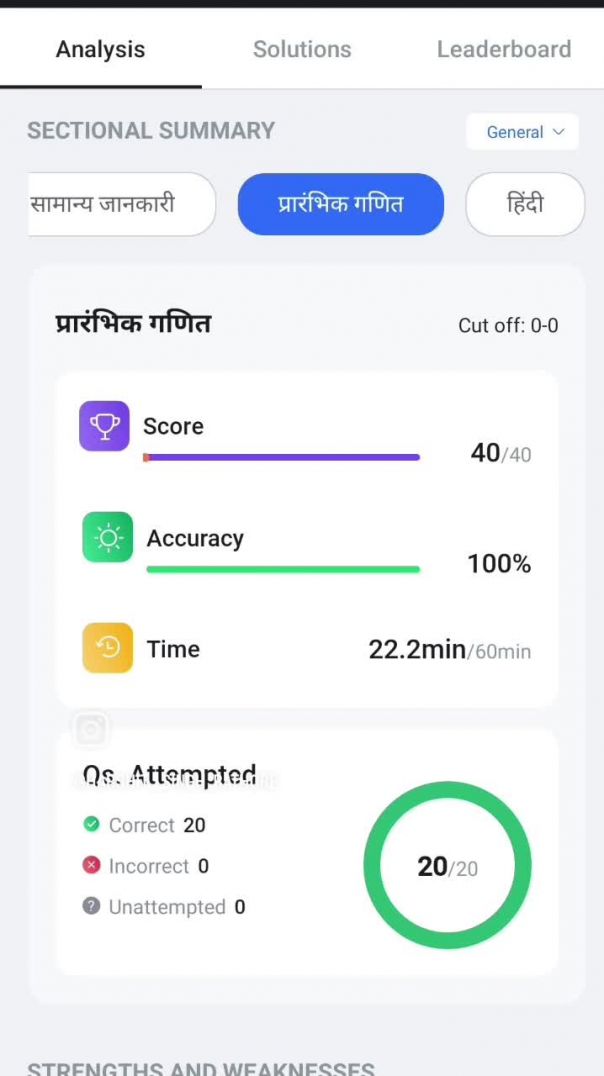The width and height of the screenshot is (604, 1076).
Task: Select the Analysis tab
Action: [100, 49]
